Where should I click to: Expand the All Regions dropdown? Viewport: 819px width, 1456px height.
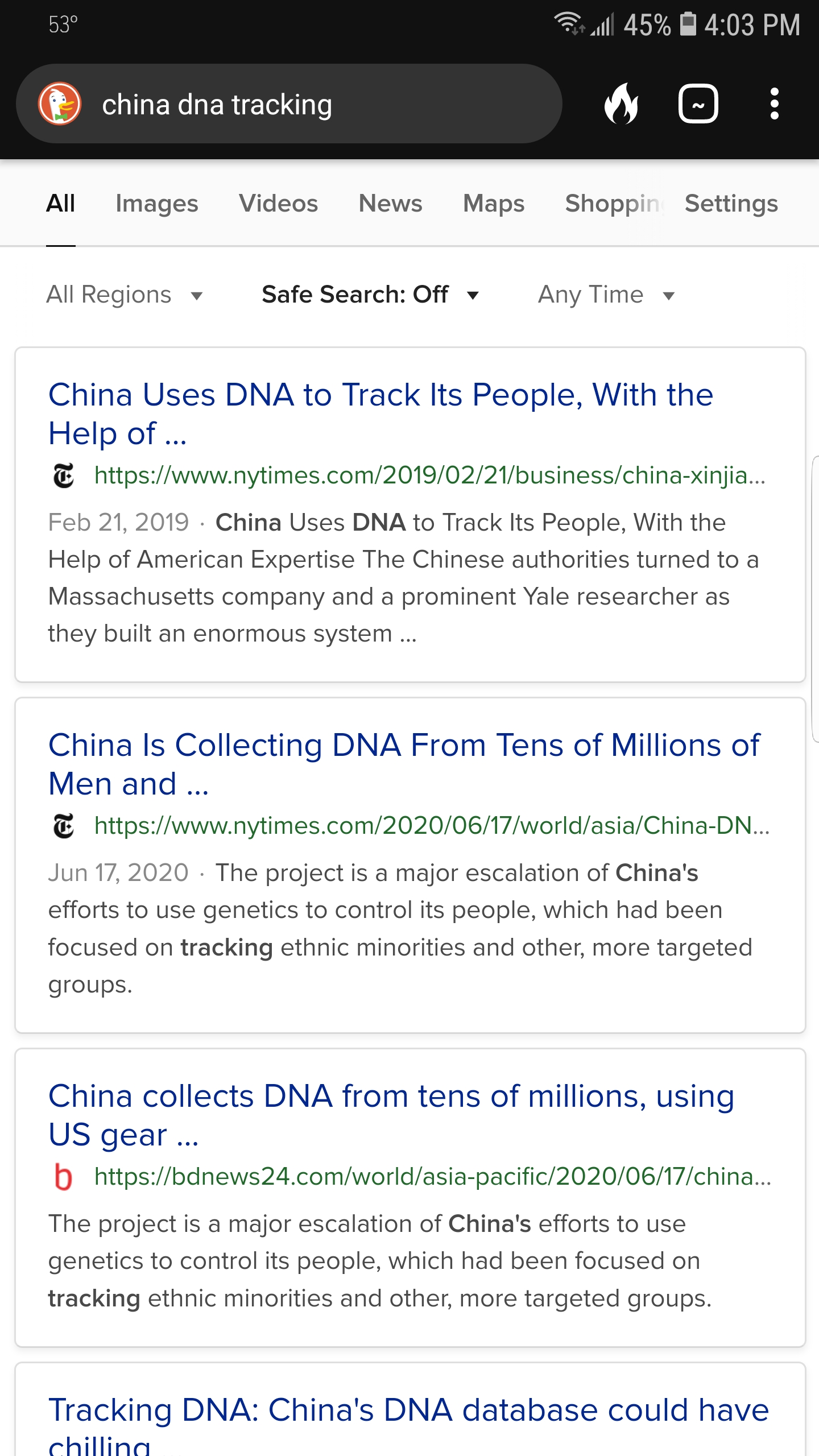(x=125, y=295)
